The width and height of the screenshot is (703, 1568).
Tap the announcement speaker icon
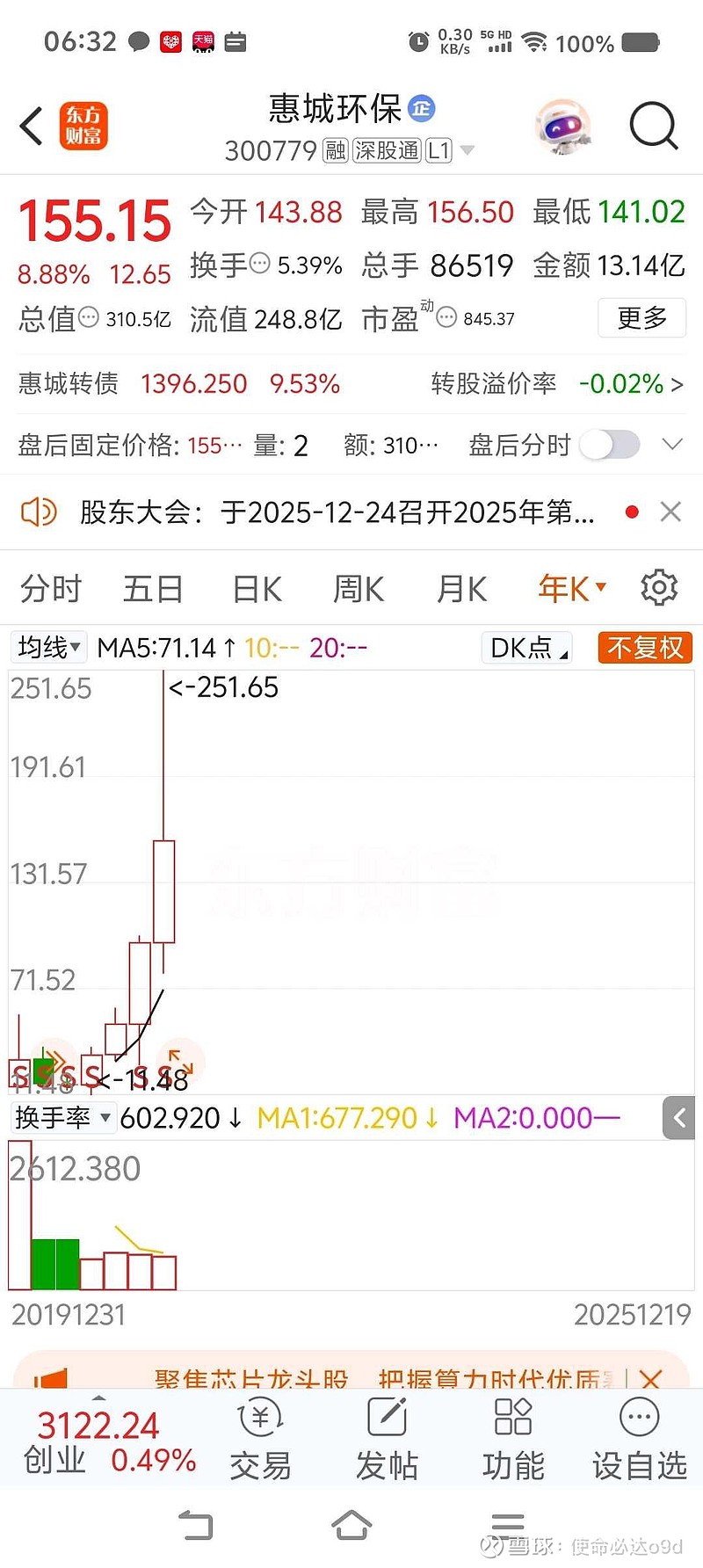[x=36, y=511]
